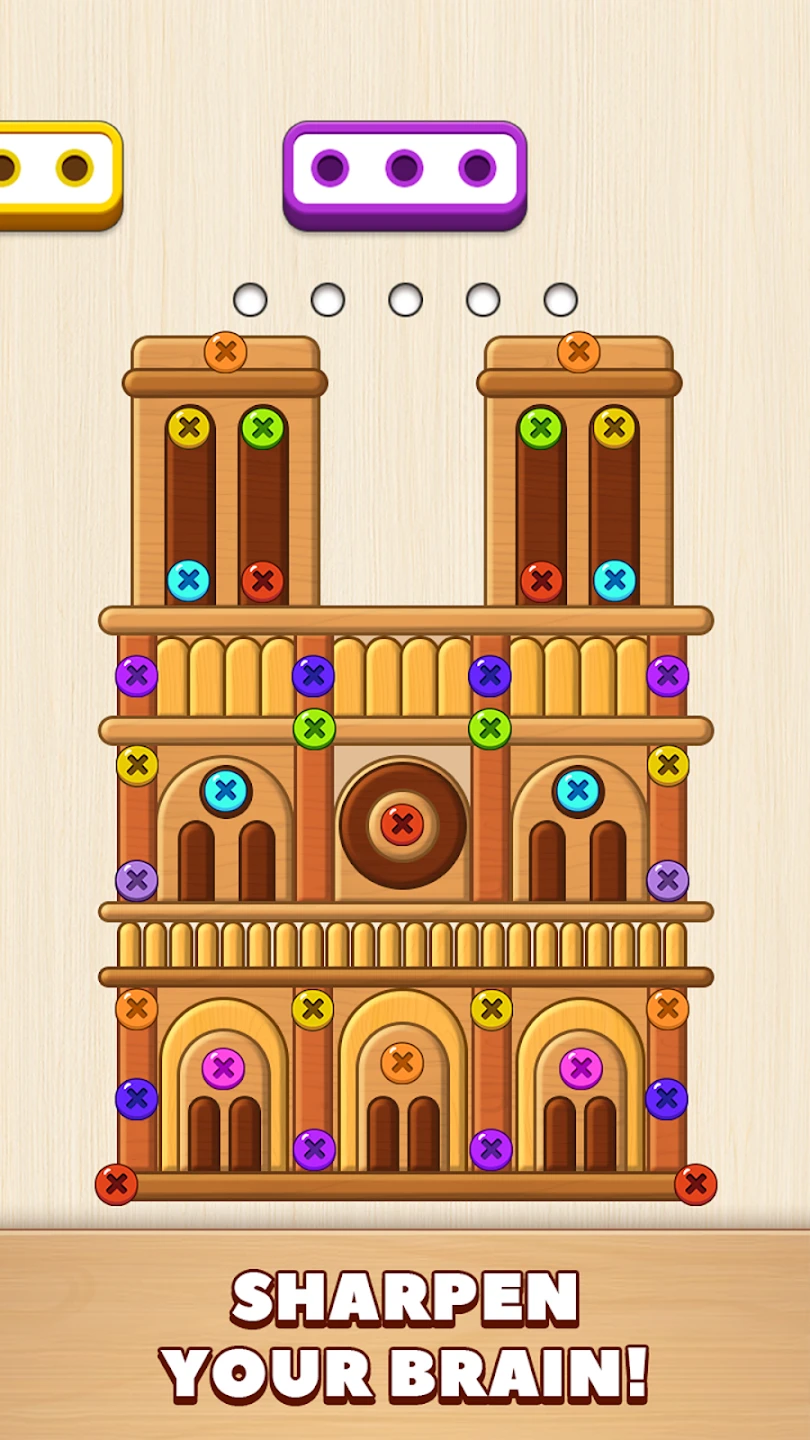
Task: Tap the pink screw in the left door arch
Action: point(223,1068)
